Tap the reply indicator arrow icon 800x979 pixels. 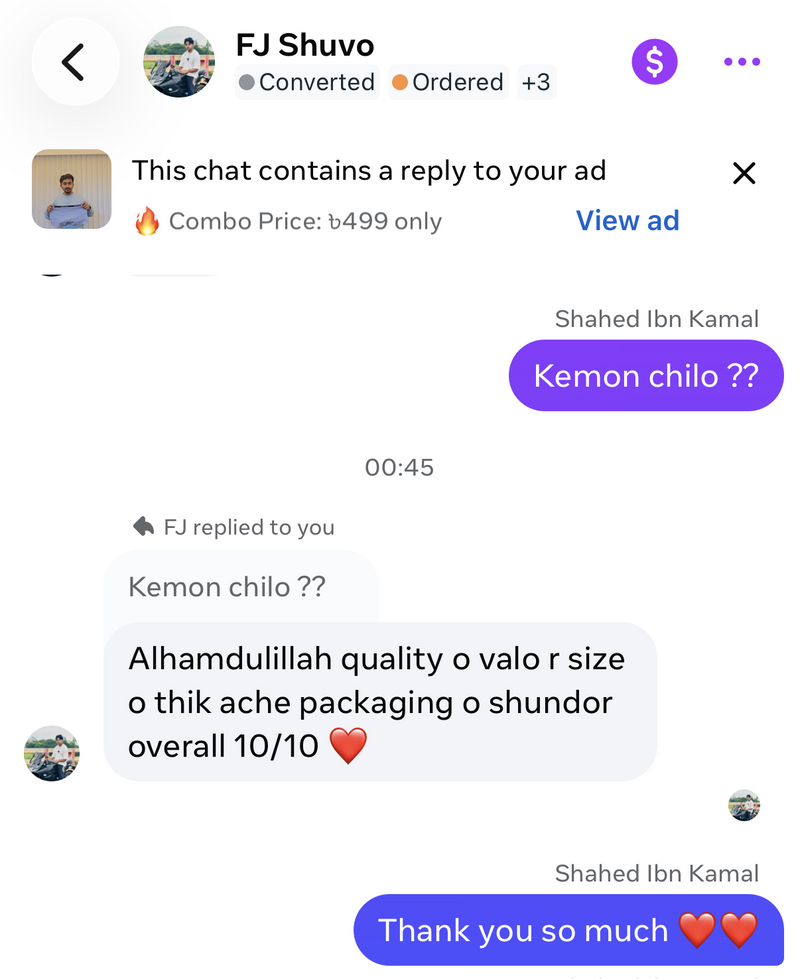[x=143, y=527]
